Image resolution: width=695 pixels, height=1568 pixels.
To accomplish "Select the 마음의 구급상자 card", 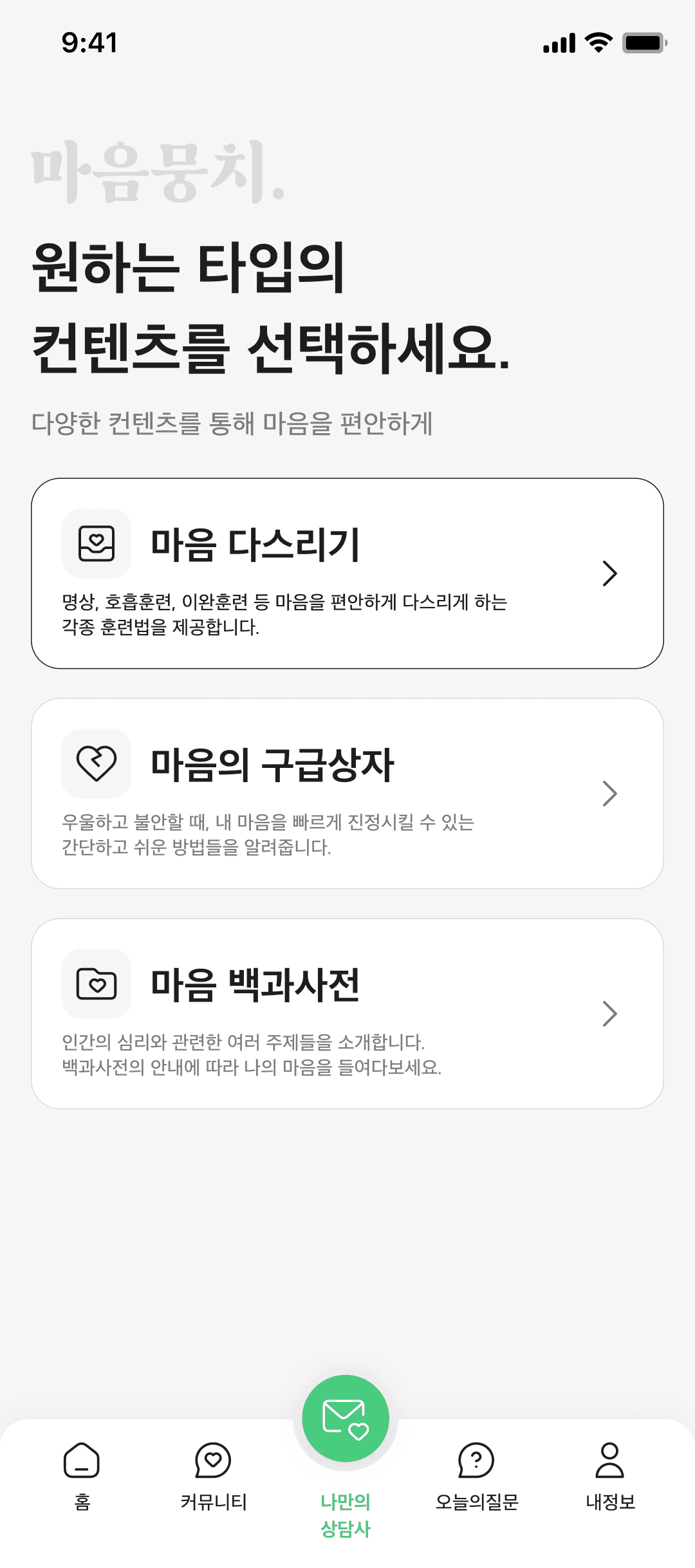I will click(x=347, y=793).
